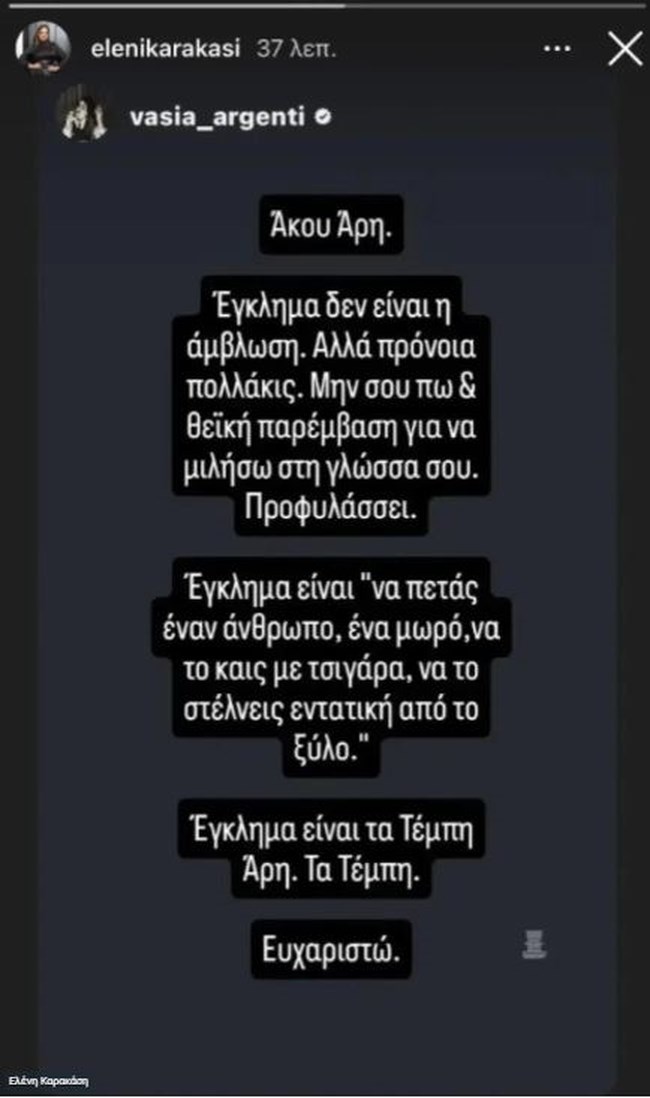Tap elenikarakasi's profile picture
Image resolution: width=650 pixels, height=1098 pixels.
(x=44, y=48)
